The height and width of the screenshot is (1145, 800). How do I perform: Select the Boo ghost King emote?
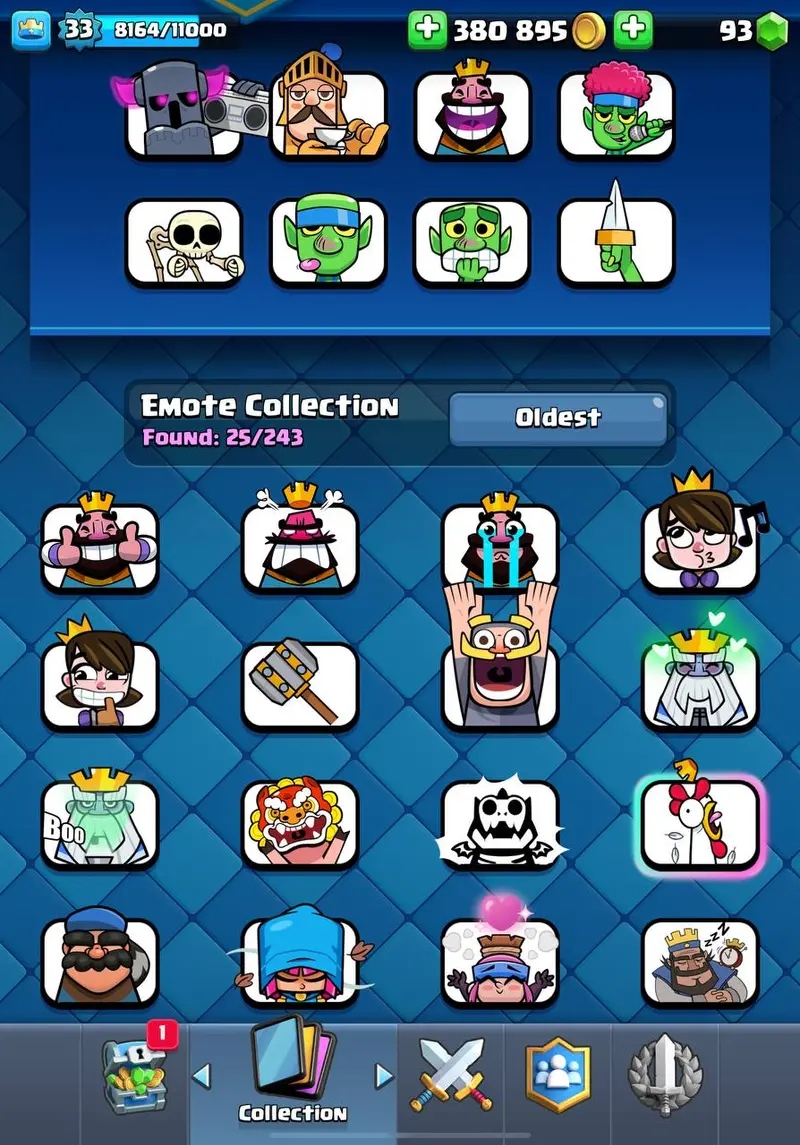(99, 822)
